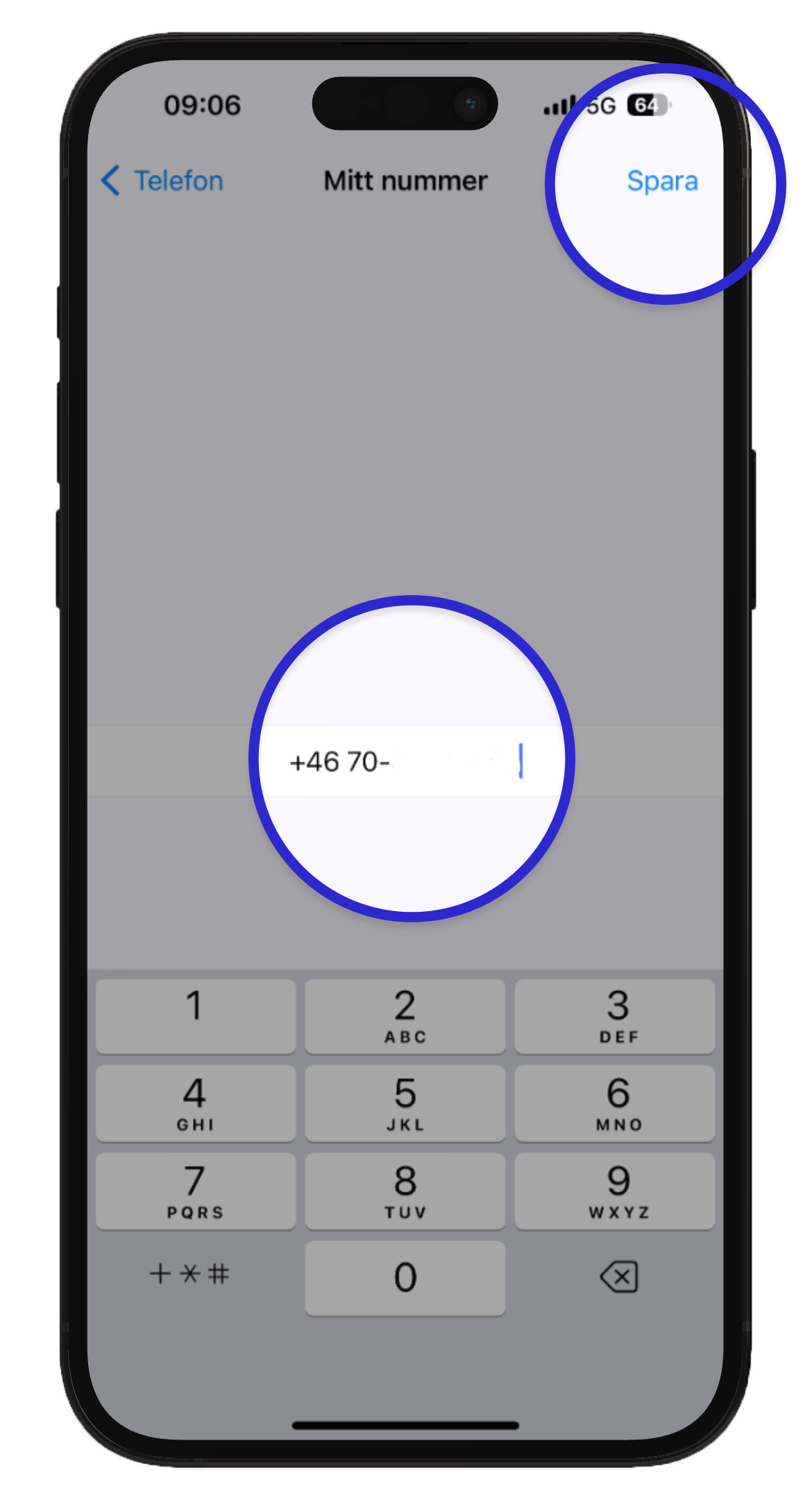Save the number with Spara
The image size is (812, 1500).
(661, 181)
